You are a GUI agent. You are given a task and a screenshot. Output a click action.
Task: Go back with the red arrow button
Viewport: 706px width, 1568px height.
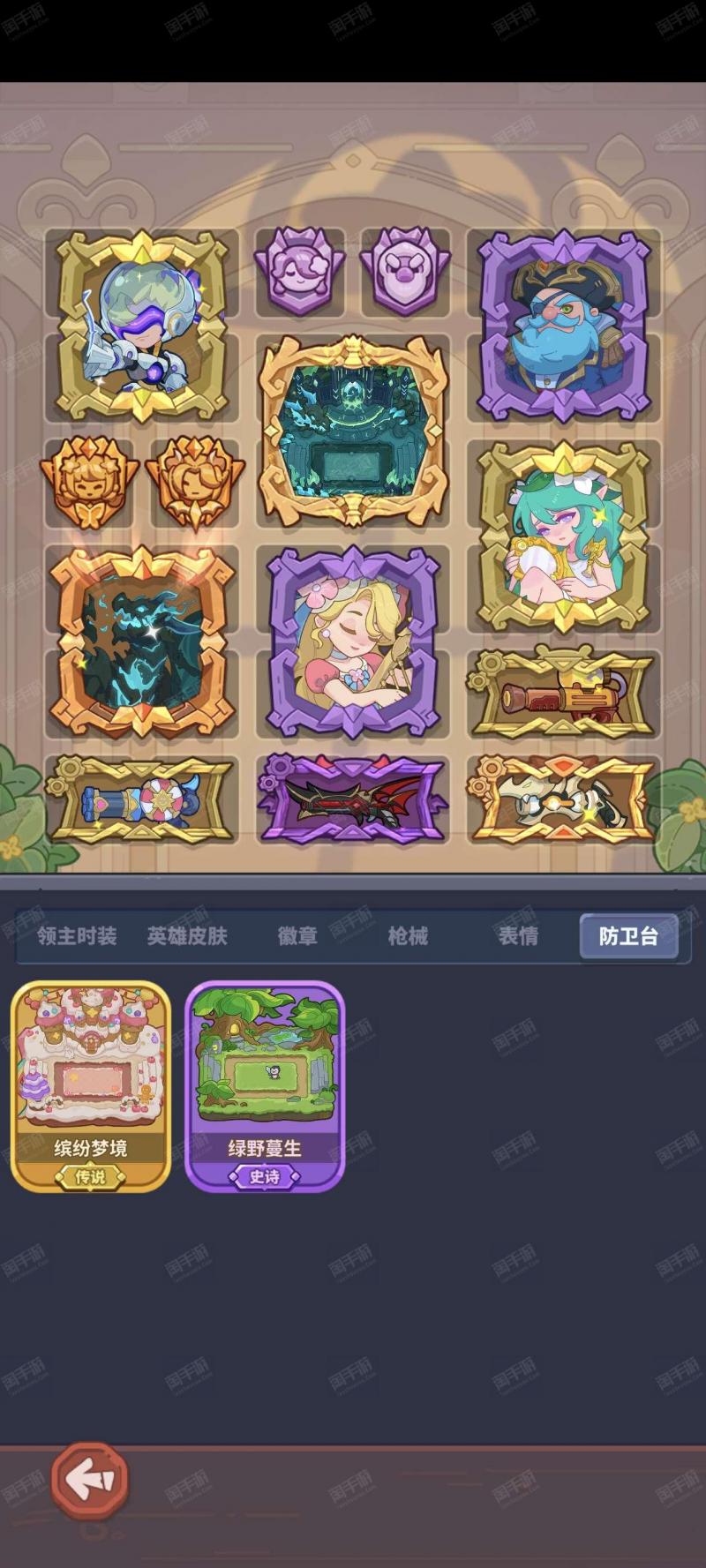90,1480
